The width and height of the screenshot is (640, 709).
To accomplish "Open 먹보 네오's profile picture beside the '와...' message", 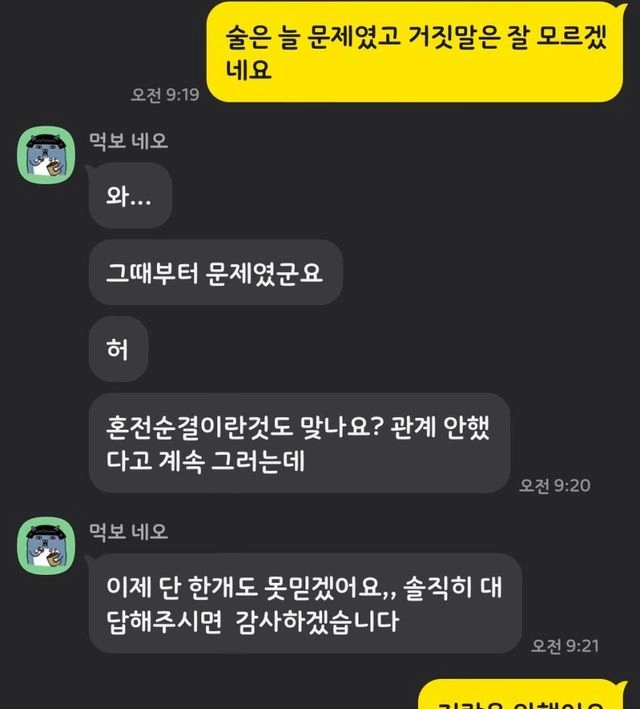I will pos(46,155).
